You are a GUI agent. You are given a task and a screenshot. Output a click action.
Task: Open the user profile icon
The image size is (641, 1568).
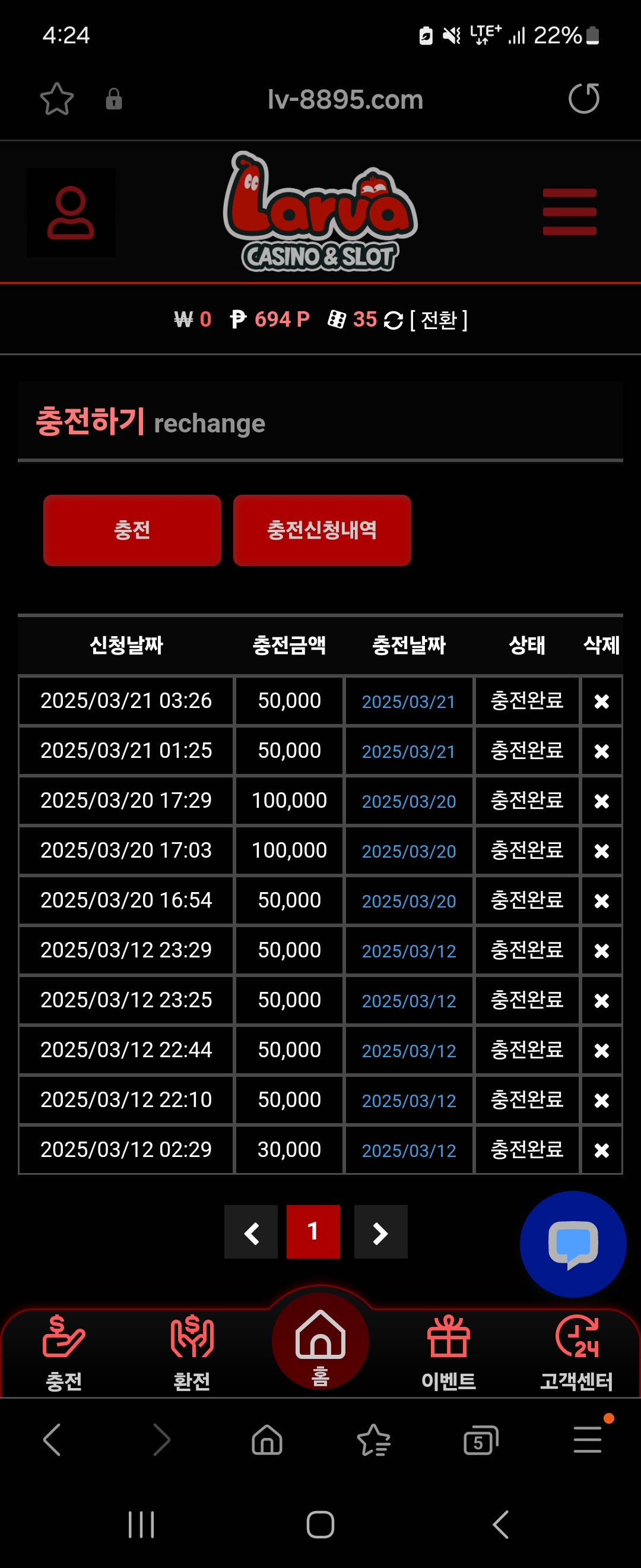click(x=71, y=212)
